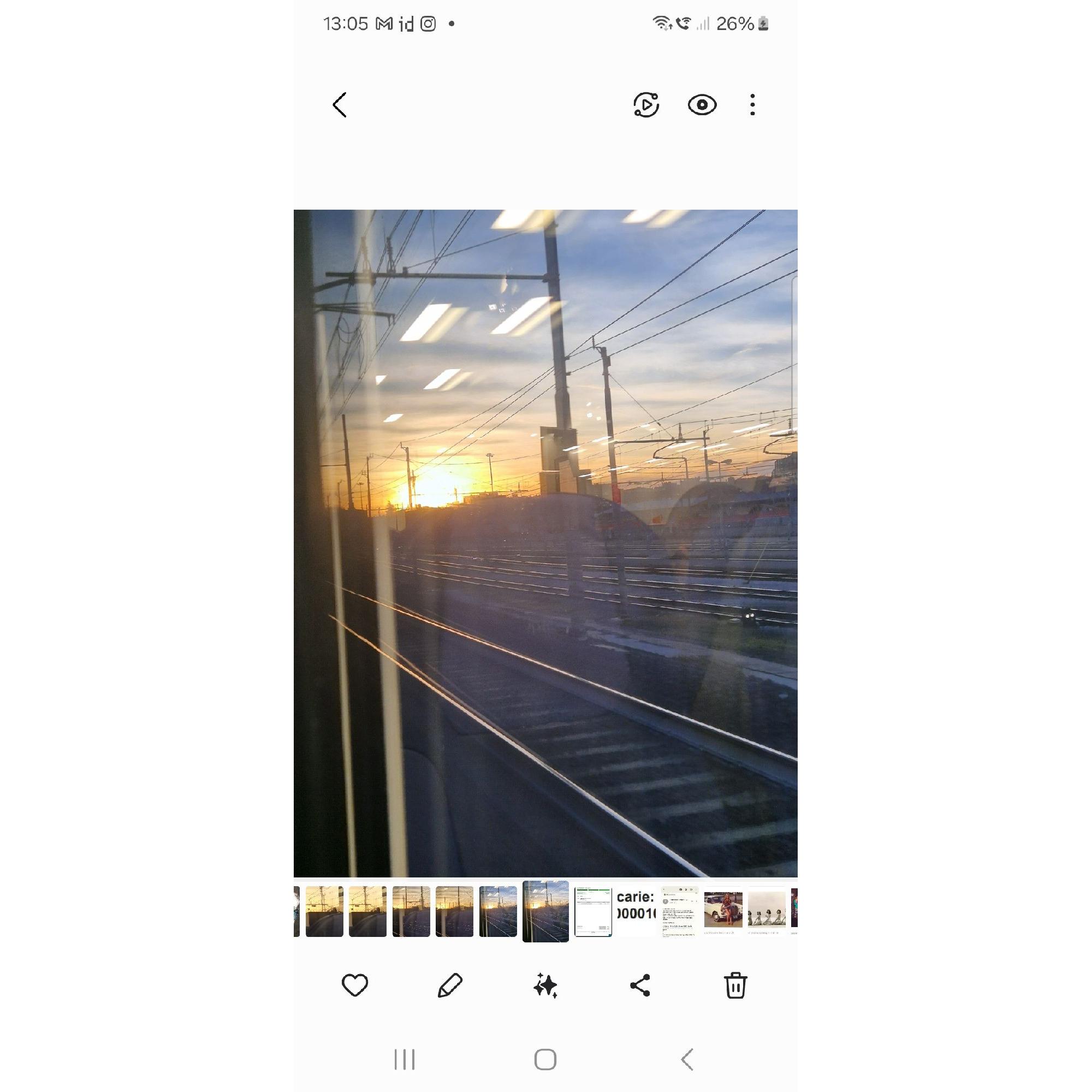Viewport: 1092px width, 1092px height.
Task: Play the motion photo clip
Action: [646, 105]
